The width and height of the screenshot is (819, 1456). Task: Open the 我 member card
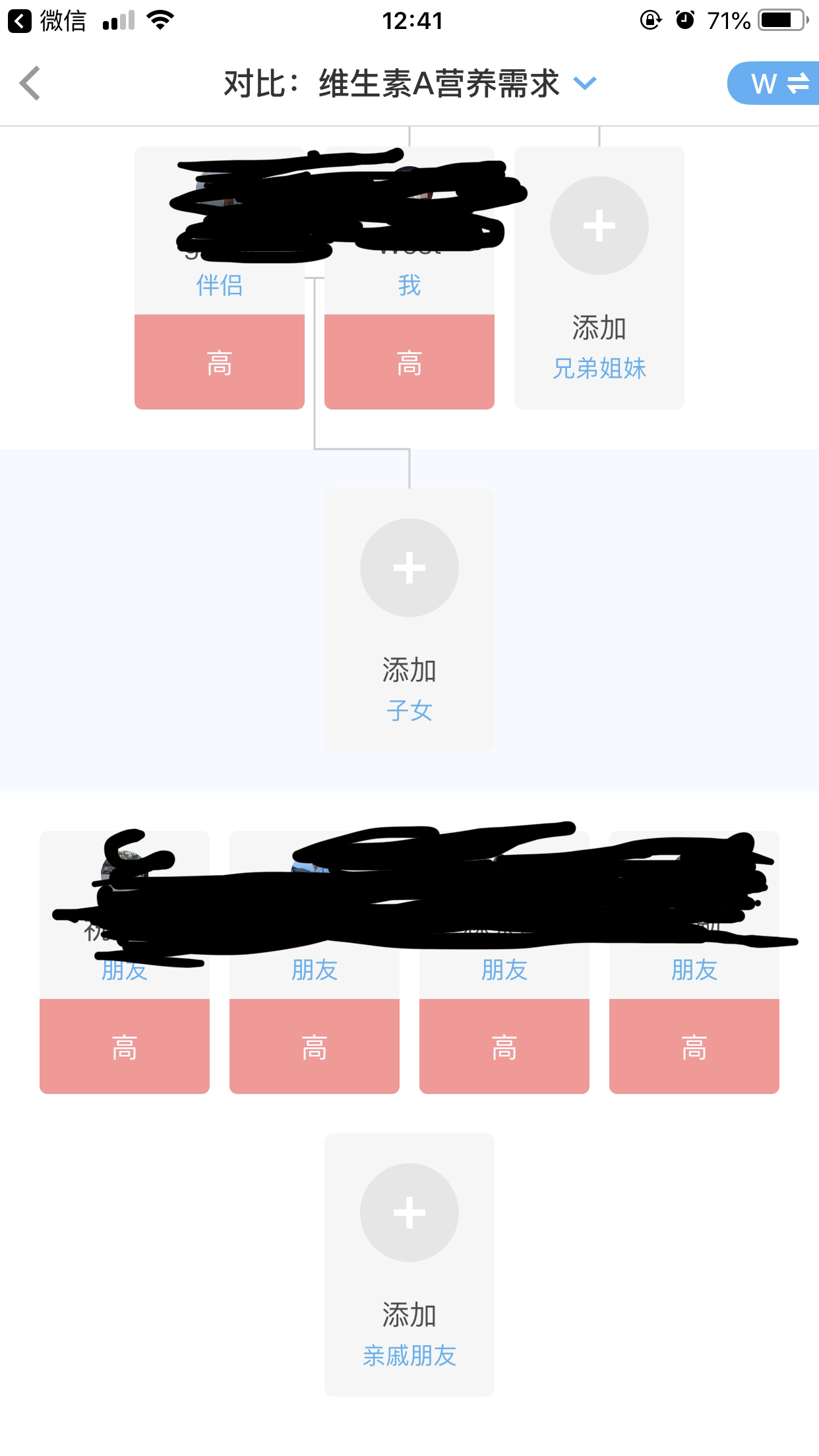(x=409, y=278)
